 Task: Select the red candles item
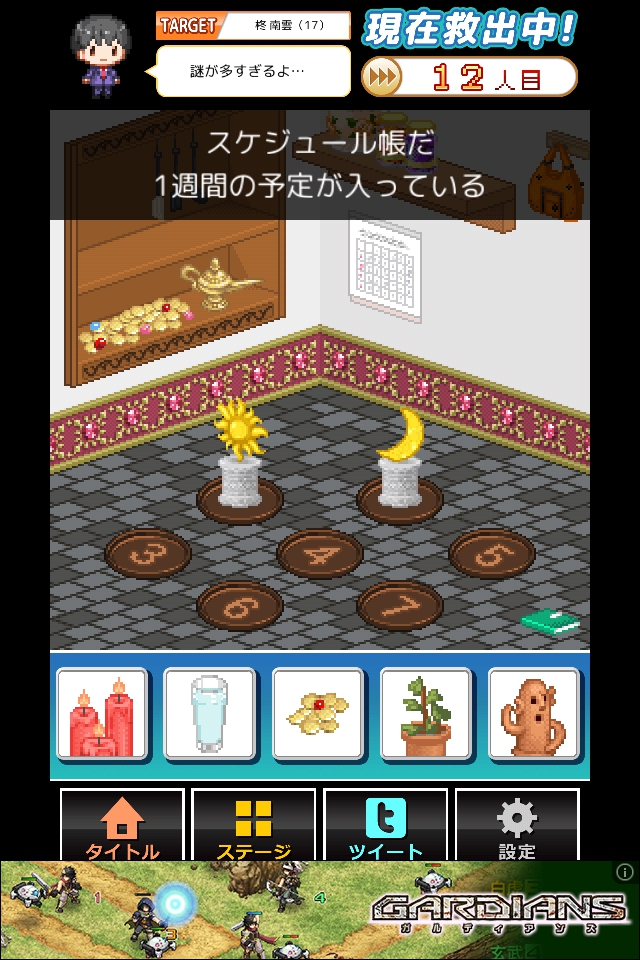pyautogui.click(x=102, y=714)
